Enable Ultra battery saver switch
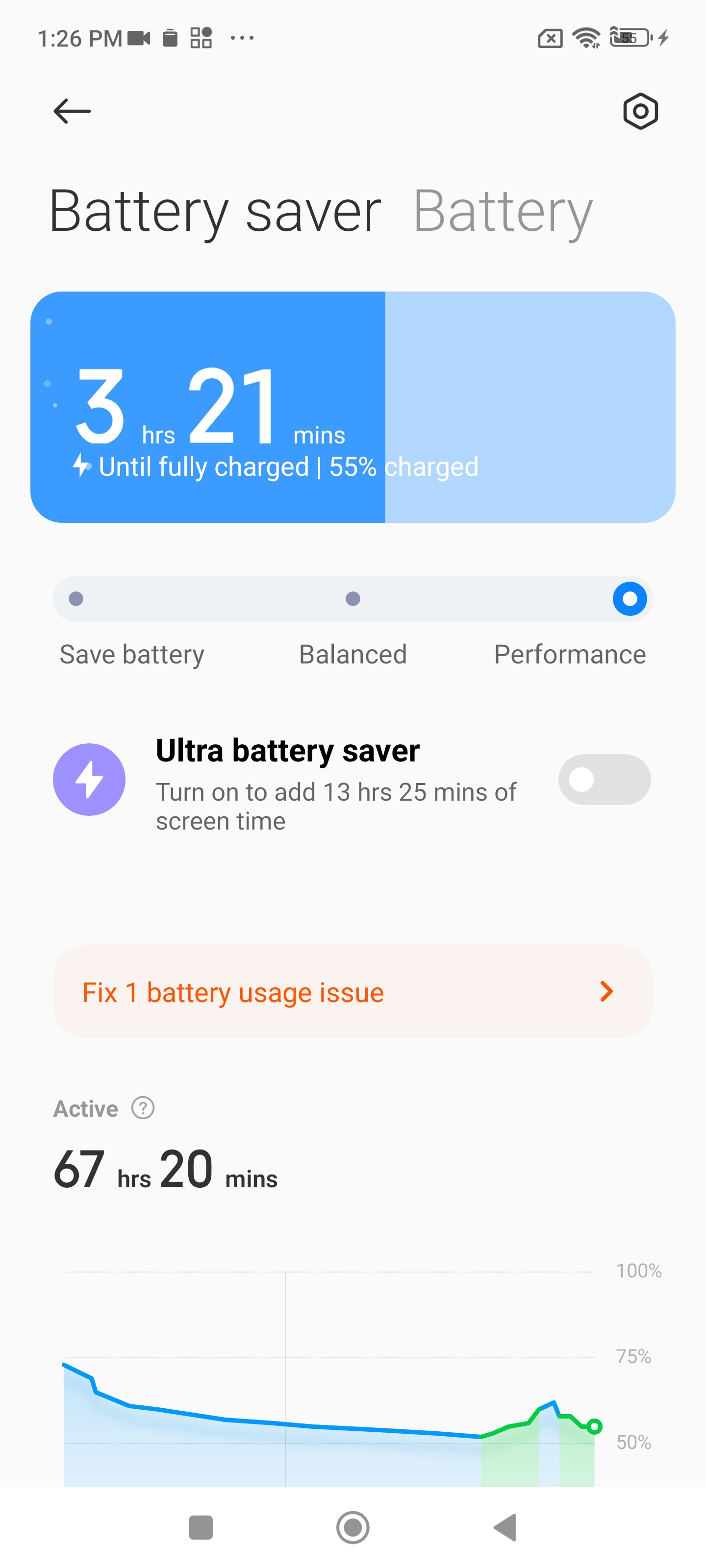This screenshot has width=706, height=1568. pos(604,780)
